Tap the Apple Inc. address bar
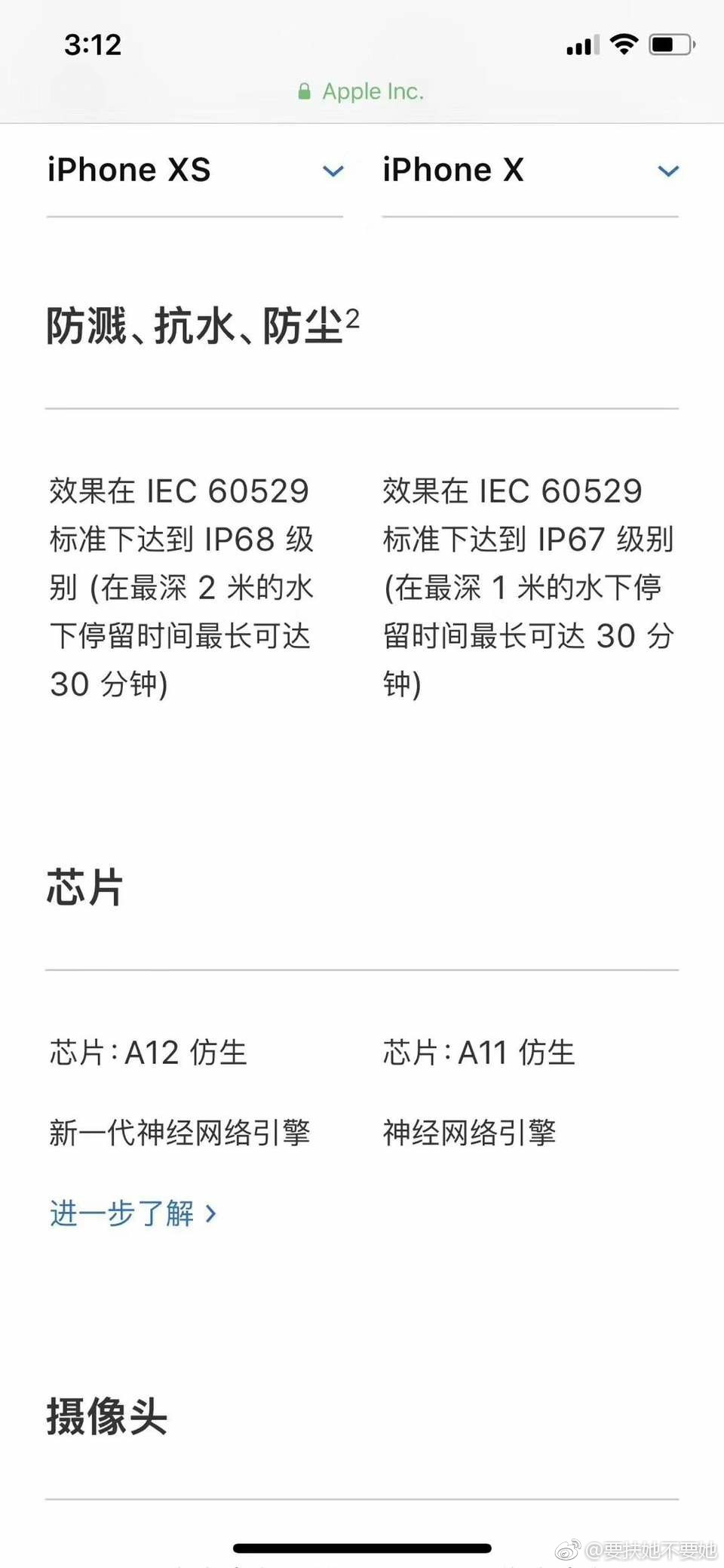The image size is (724, 1568). [x=361, y=91]
